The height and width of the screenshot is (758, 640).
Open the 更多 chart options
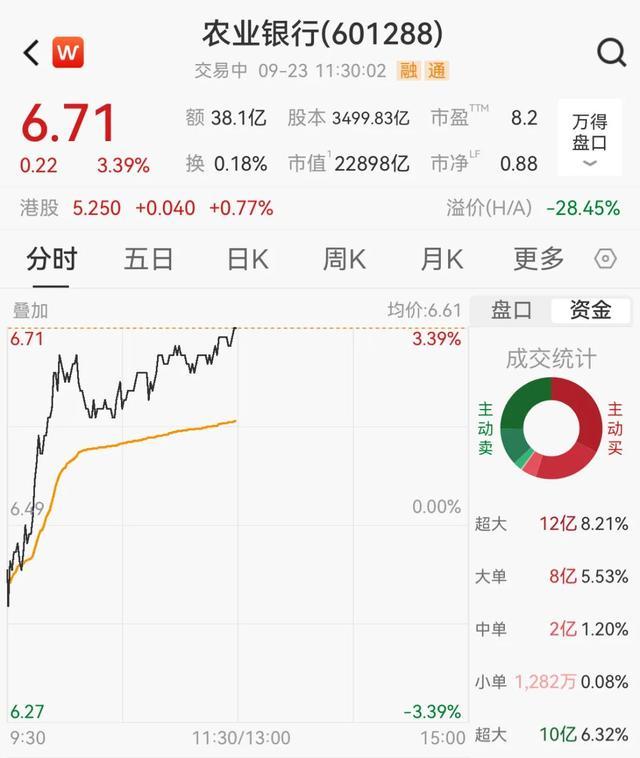click(539, 260)
